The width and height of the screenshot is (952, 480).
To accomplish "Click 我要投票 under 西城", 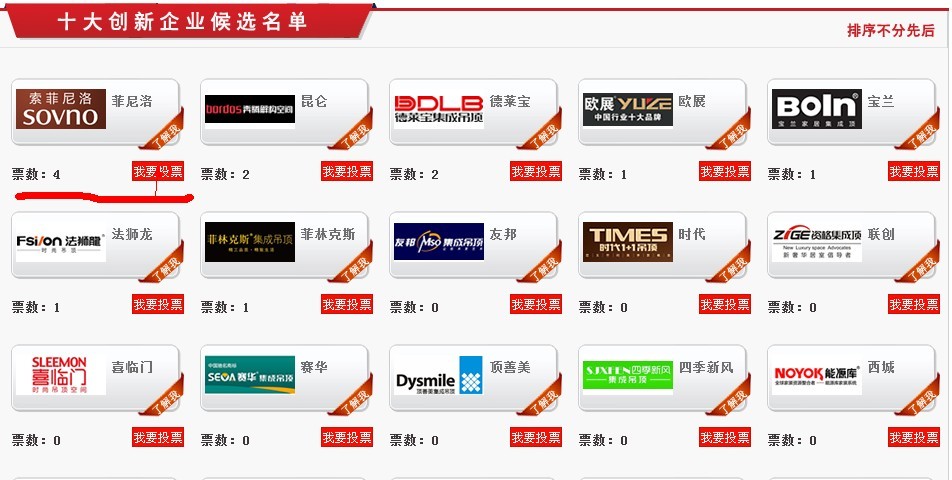I will click(x=914, y=438).
